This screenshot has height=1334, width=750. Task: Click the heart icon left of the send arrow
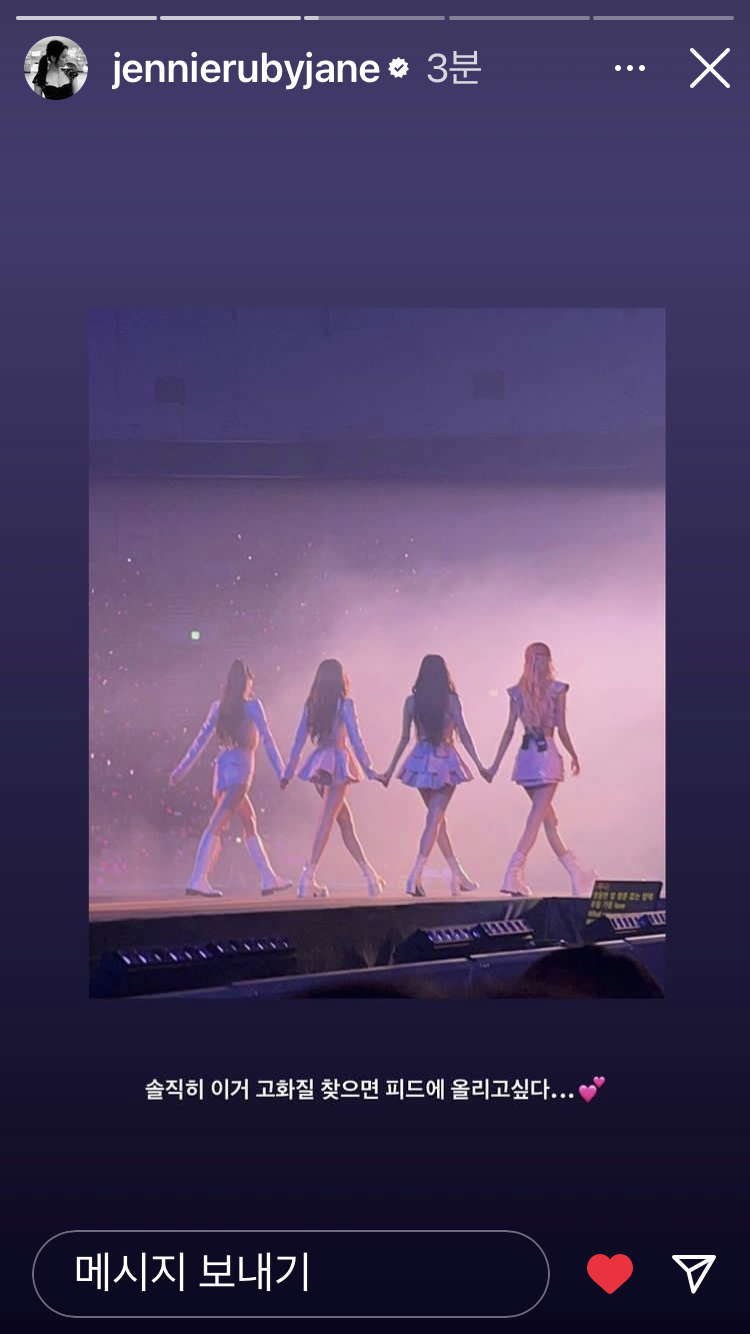(x=609, y=1273)
